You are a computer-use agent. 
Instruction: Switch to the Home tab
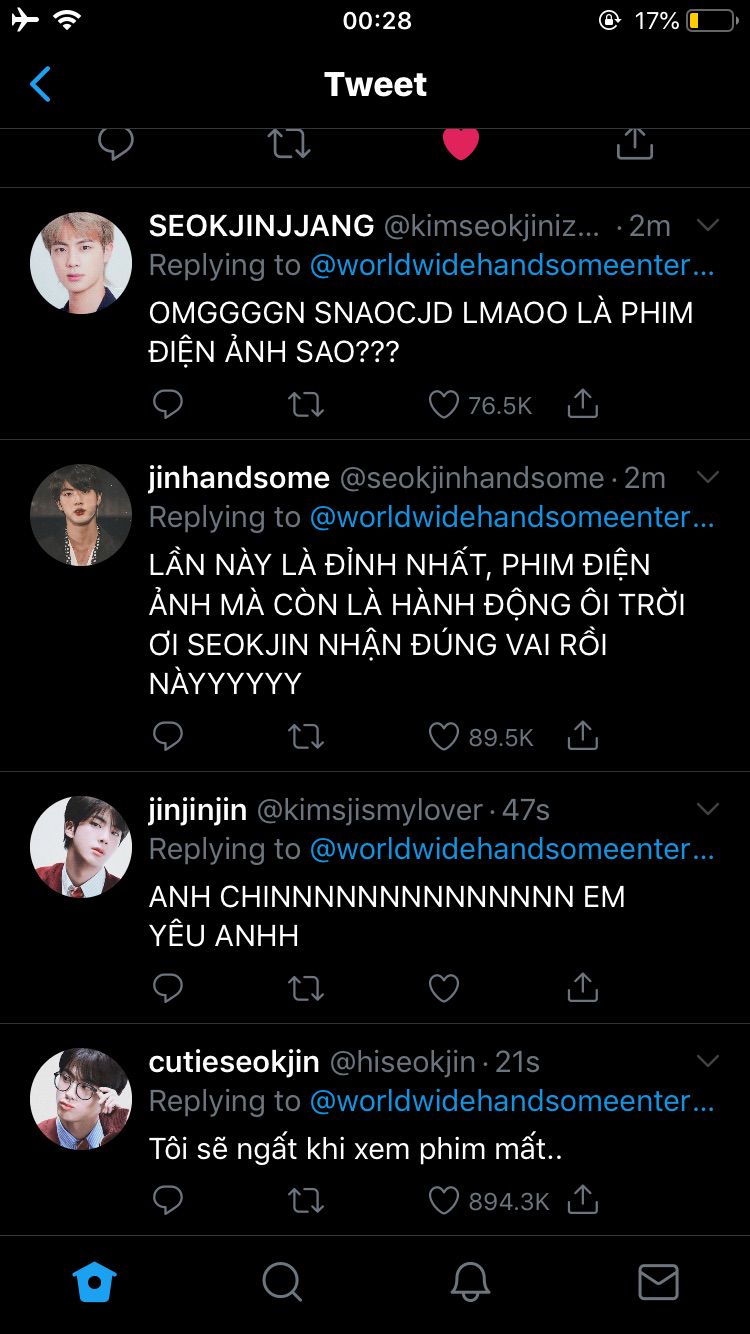coord(96,1281)
